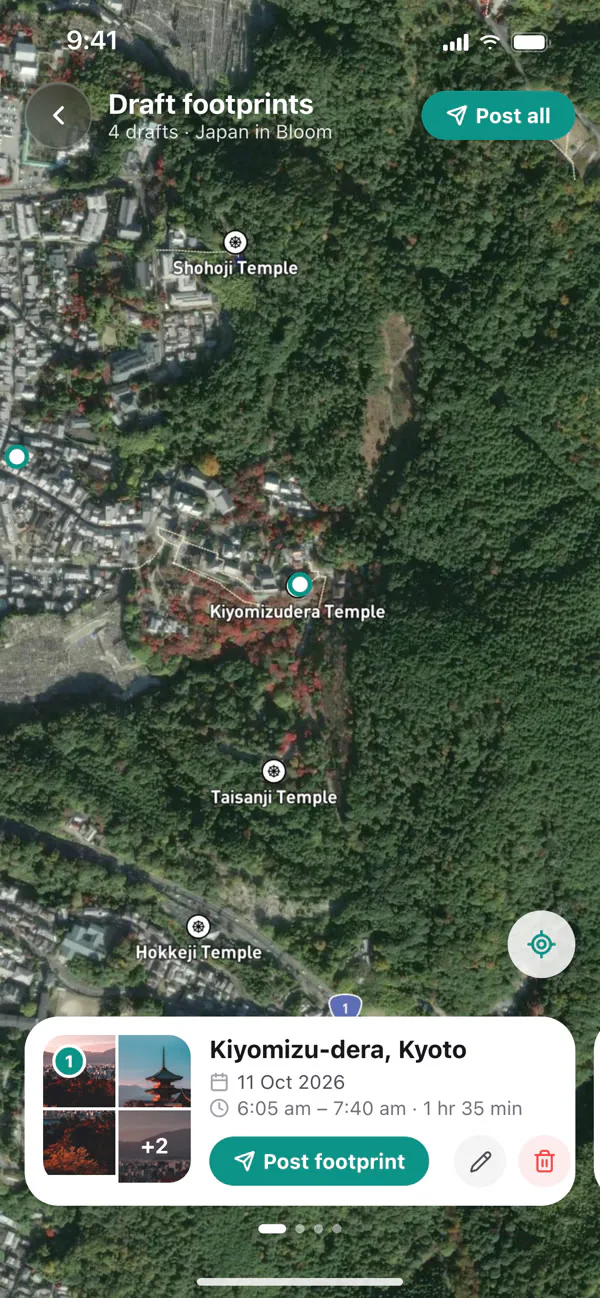Viewport: 600px width, 1298px height.
Task: Post the Kiyomizu-dera footprint
Action: tap(319, 1161)
